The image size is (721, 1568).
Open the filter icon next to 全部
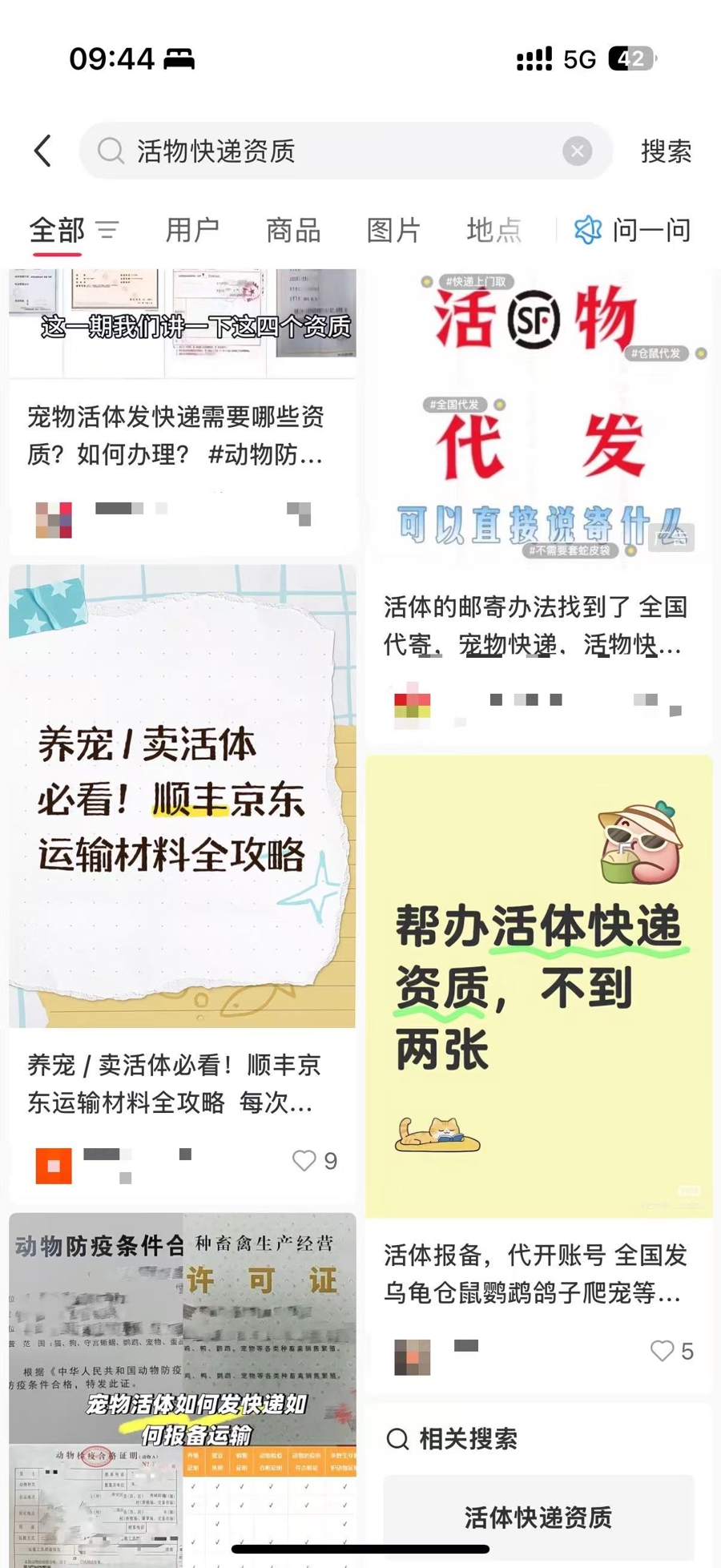[x=107, y=231]
